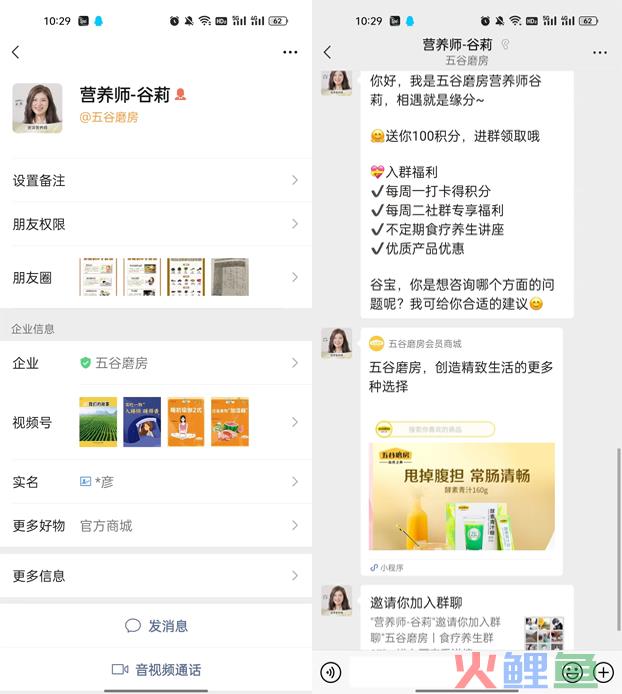Tap 发消息 to send a message
The image size is (622, 694).
pos(156,626)
